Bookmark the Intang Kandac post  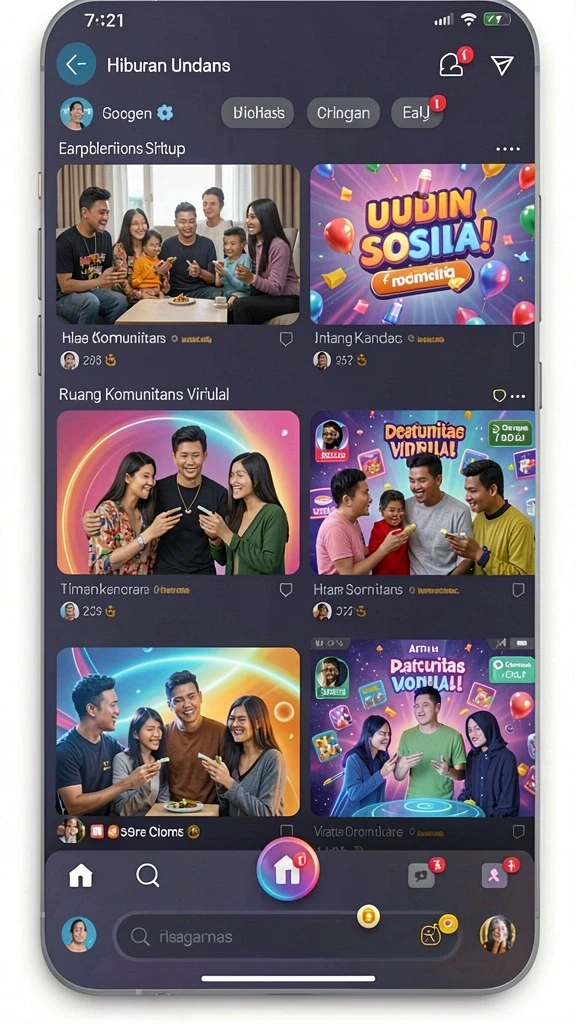coord(519,339)
